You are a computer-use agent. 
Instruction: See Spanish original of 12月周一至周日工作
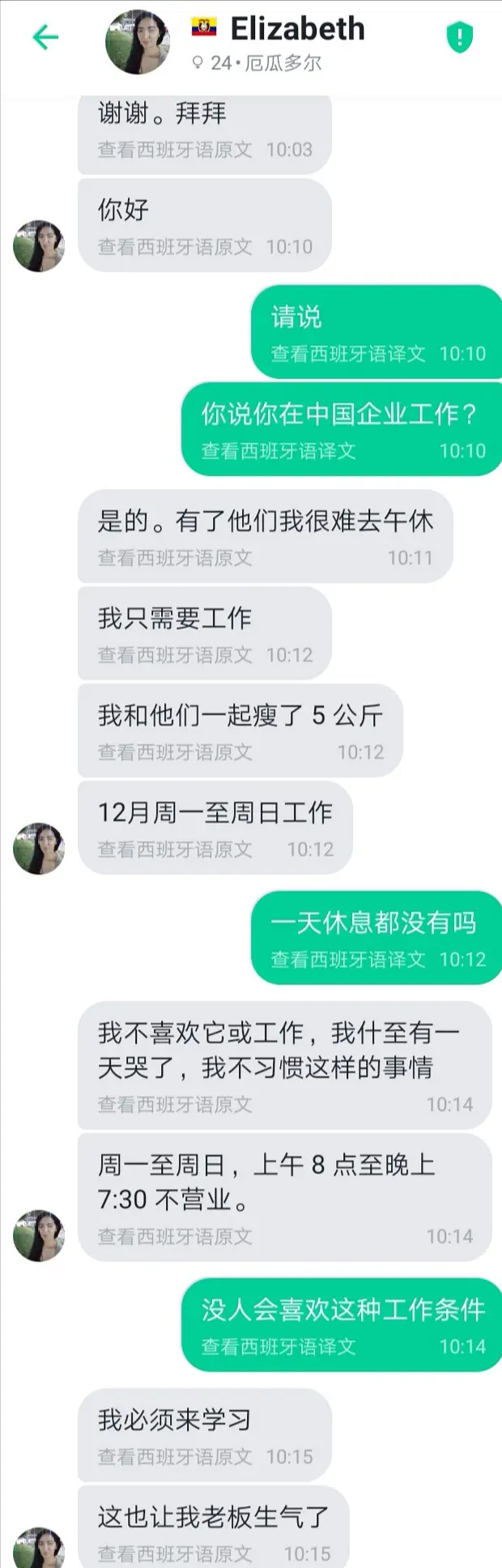pyautogui.click(x=175, y=850)
